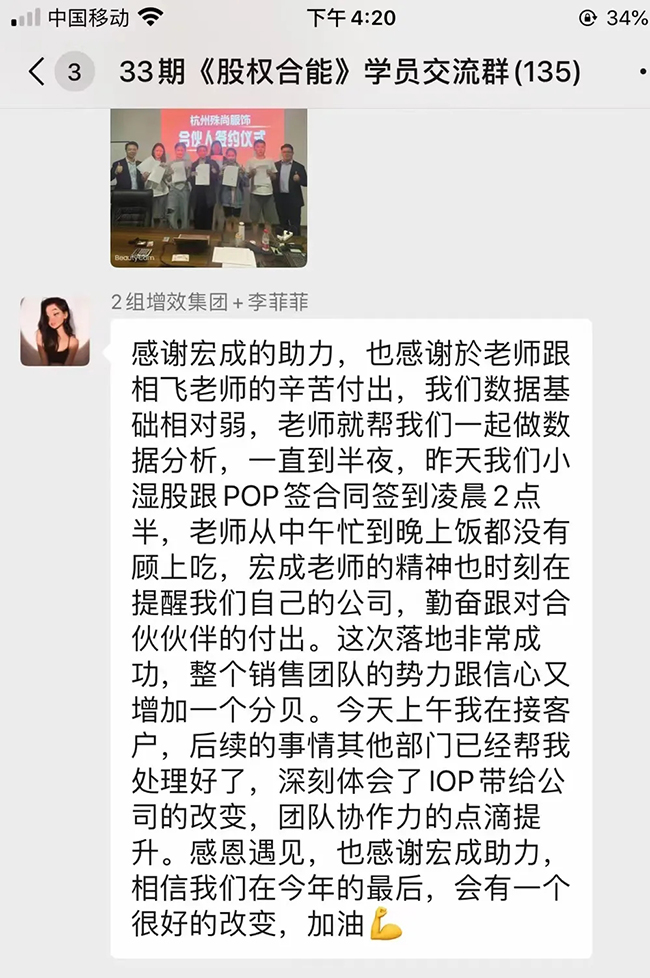
Task: Go back to the chat list
Action: point(38,72)
